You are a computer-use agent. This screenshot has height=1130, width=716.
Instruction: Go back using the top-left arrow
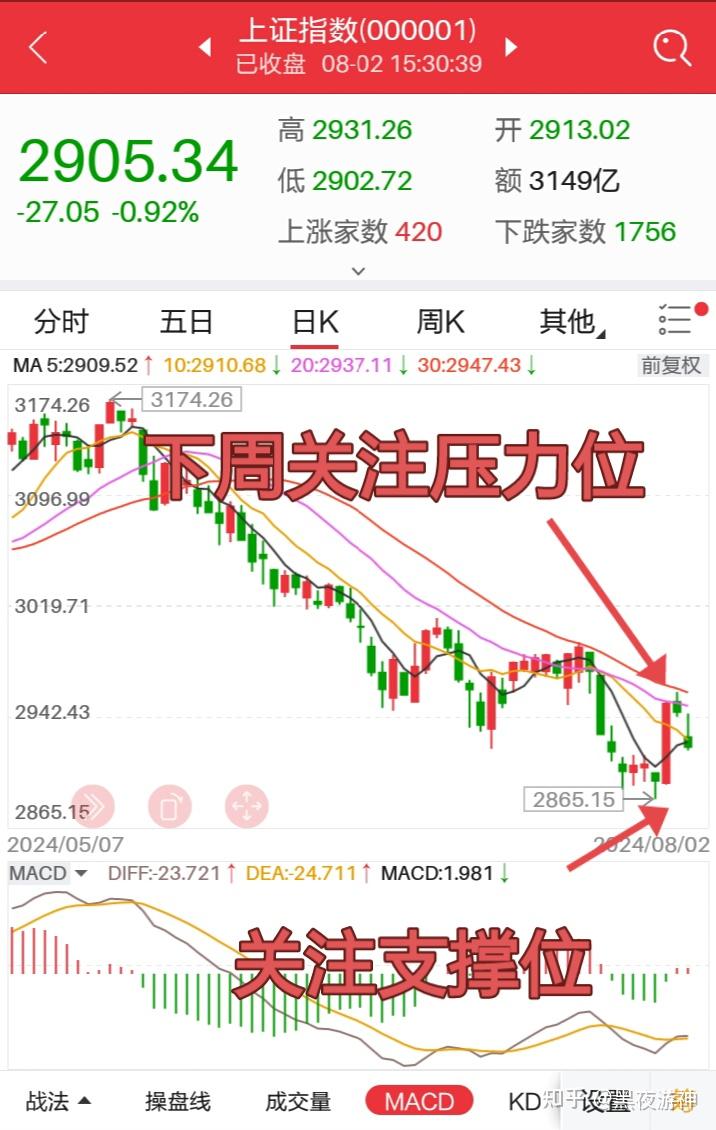point(38,47)
